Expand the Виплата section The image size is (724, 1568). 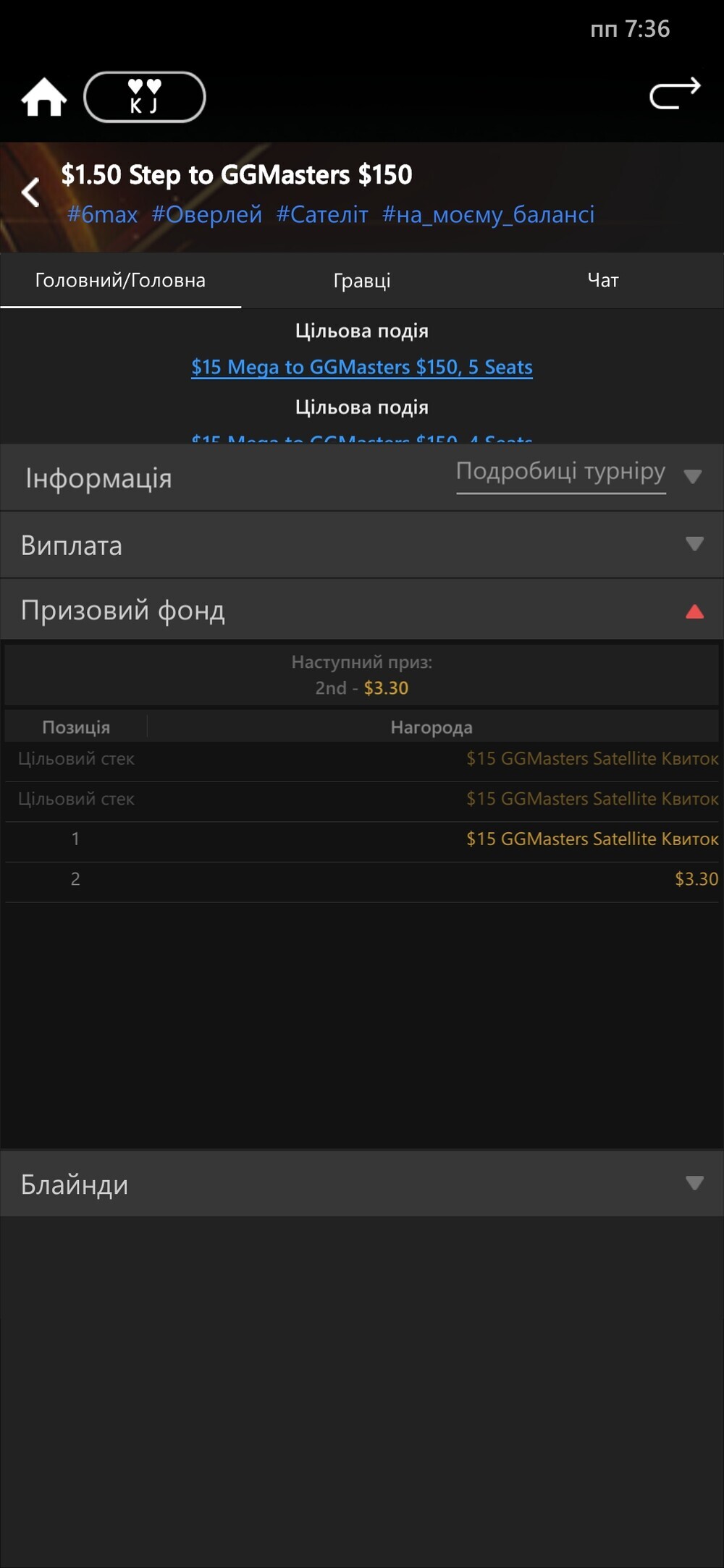pyautogui.click(x=362, y=545)
